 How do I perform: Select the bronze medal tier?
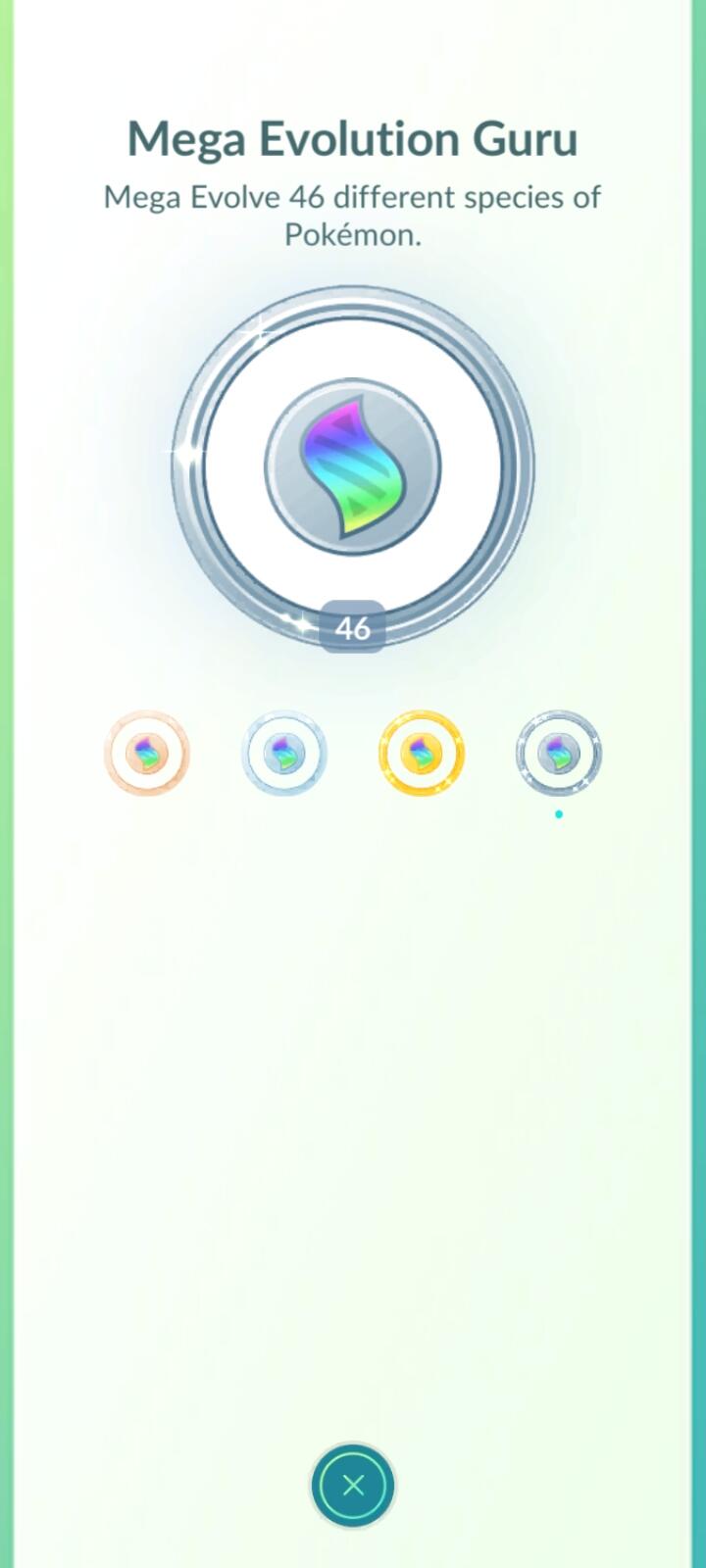coord(147,754)
